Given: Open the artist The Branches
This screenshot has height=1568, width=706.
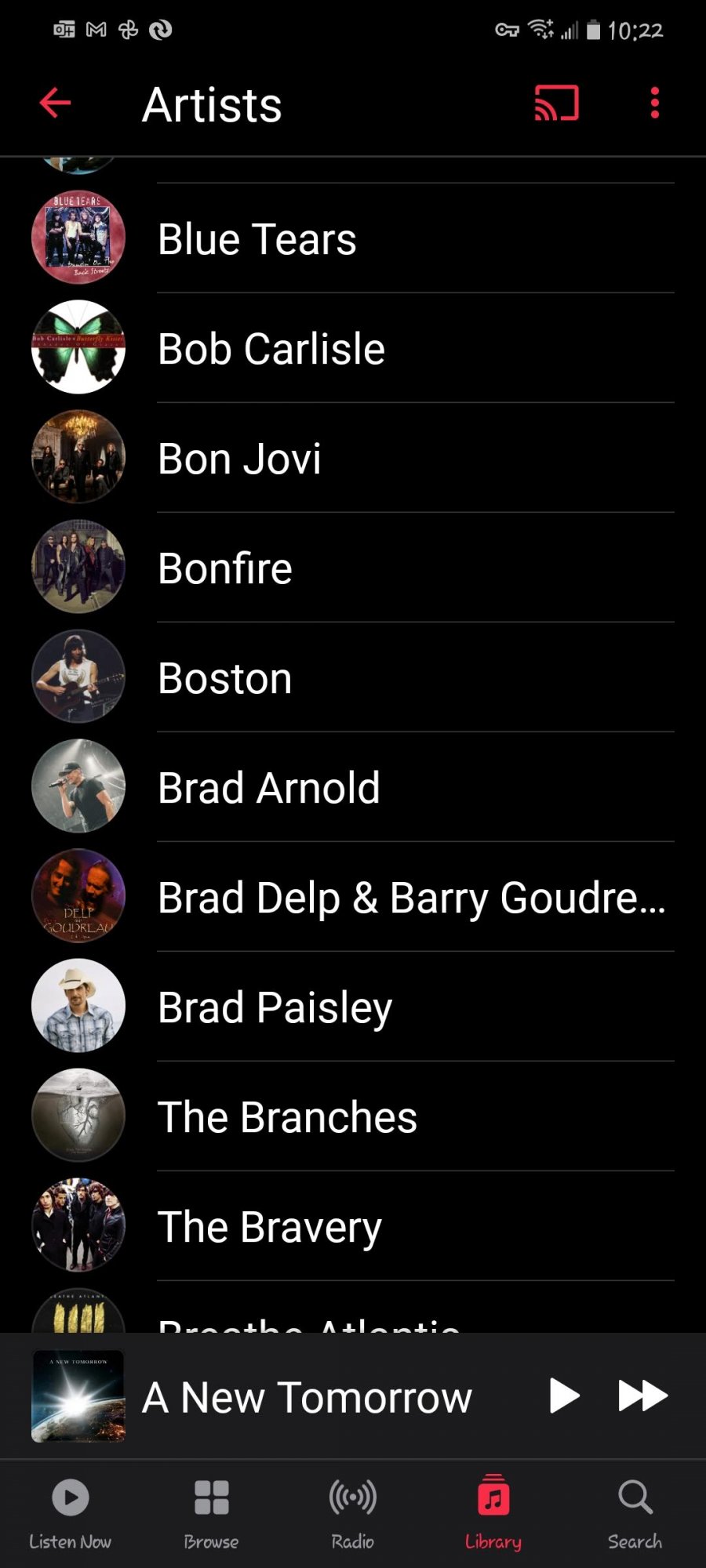Looking at the screenshot, I should click(x=287, y=1117).
